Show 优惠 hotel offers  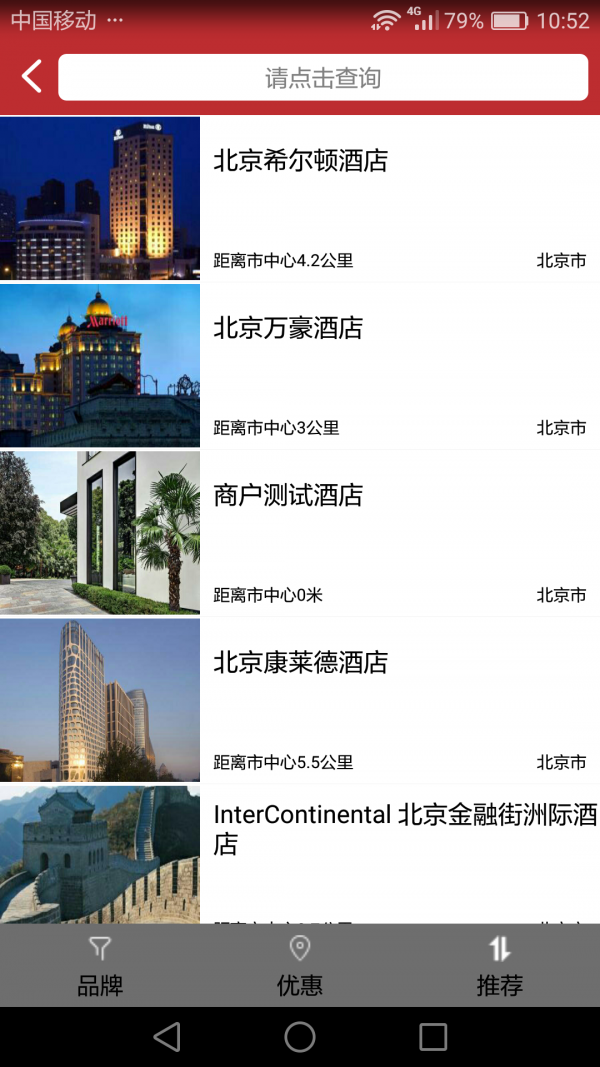300,966
